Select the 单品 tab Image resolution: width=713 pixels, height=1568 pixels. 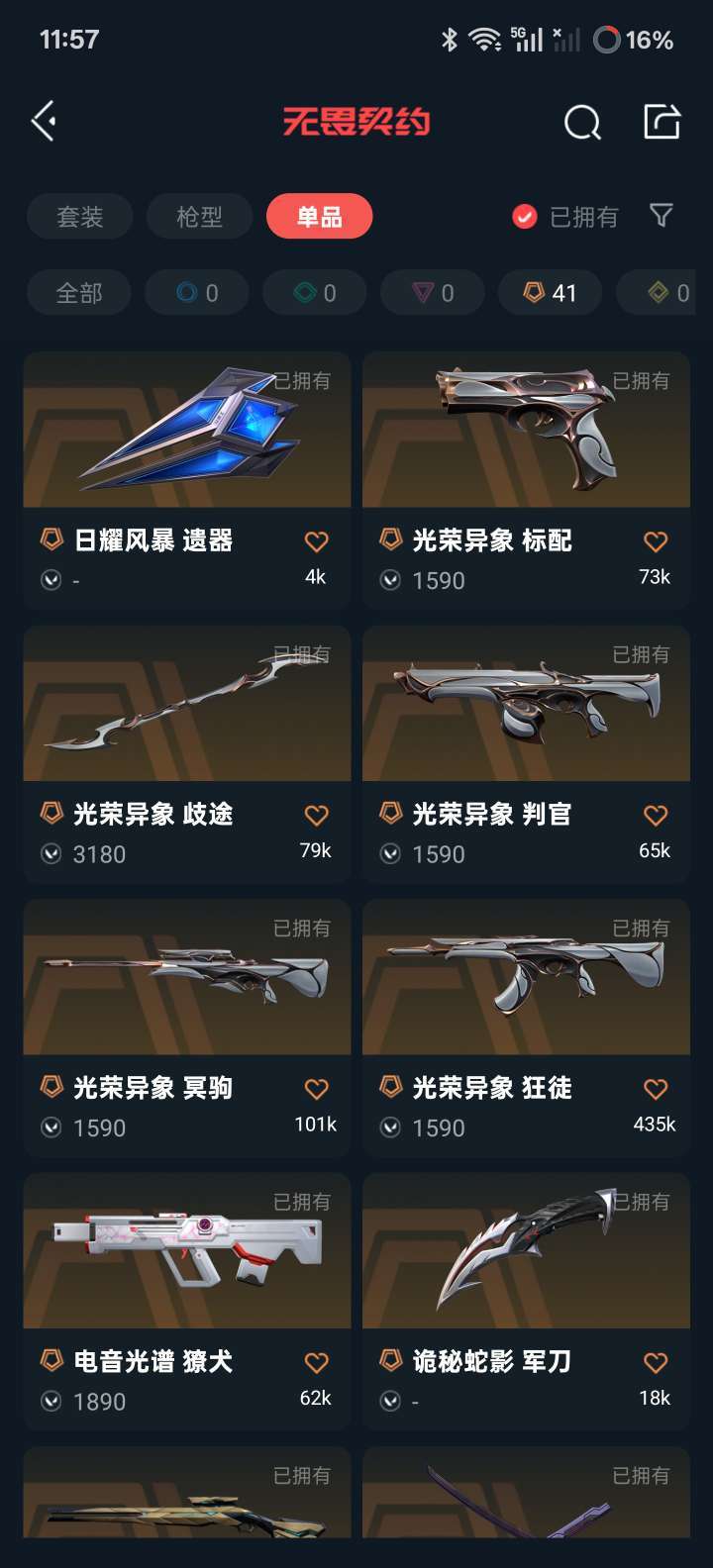pyautogui.click(x=320, y=217)
